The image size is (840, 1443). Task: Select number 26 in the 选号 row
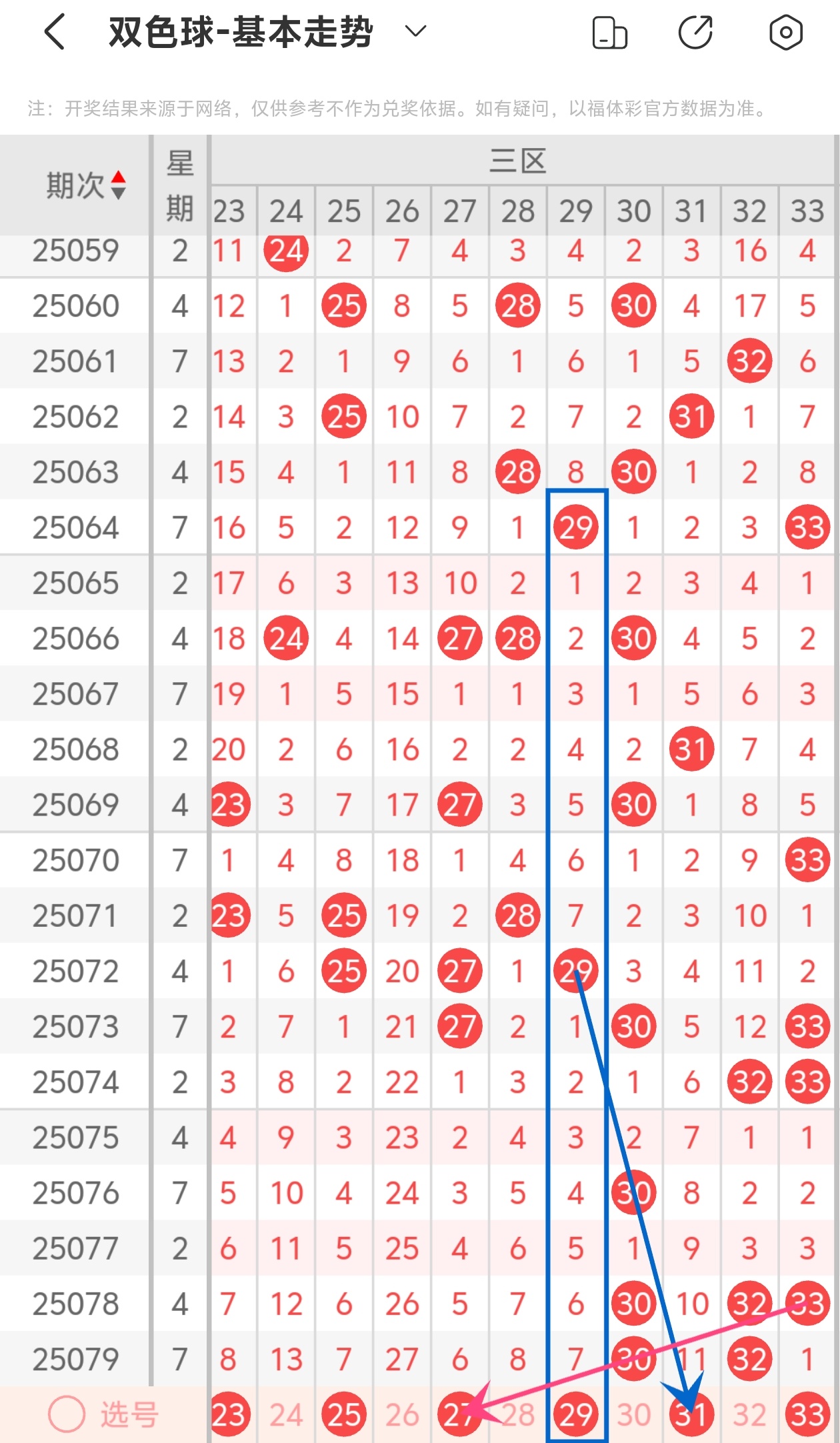[402, 1414]
